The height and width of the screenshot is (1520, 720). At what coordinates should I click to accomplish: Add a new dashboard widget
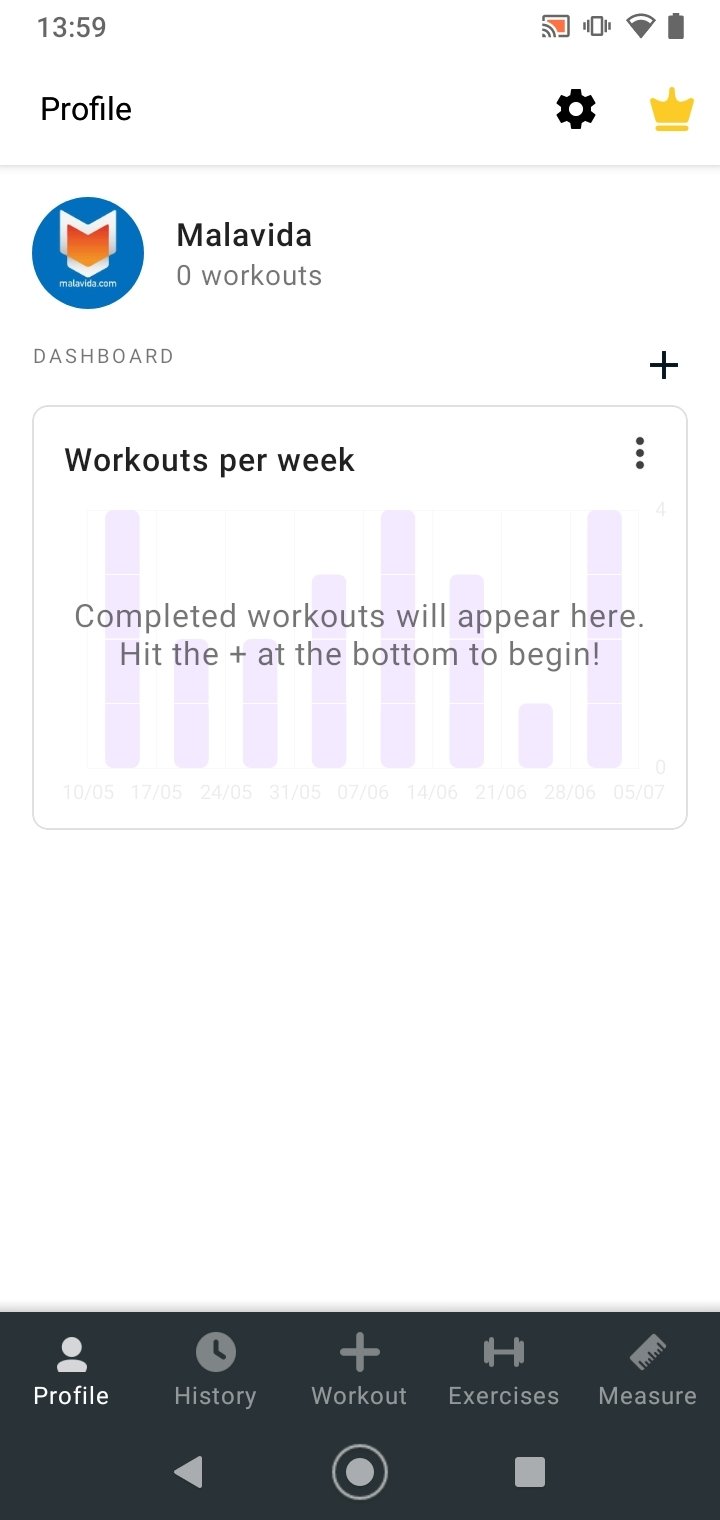(664, 365)
